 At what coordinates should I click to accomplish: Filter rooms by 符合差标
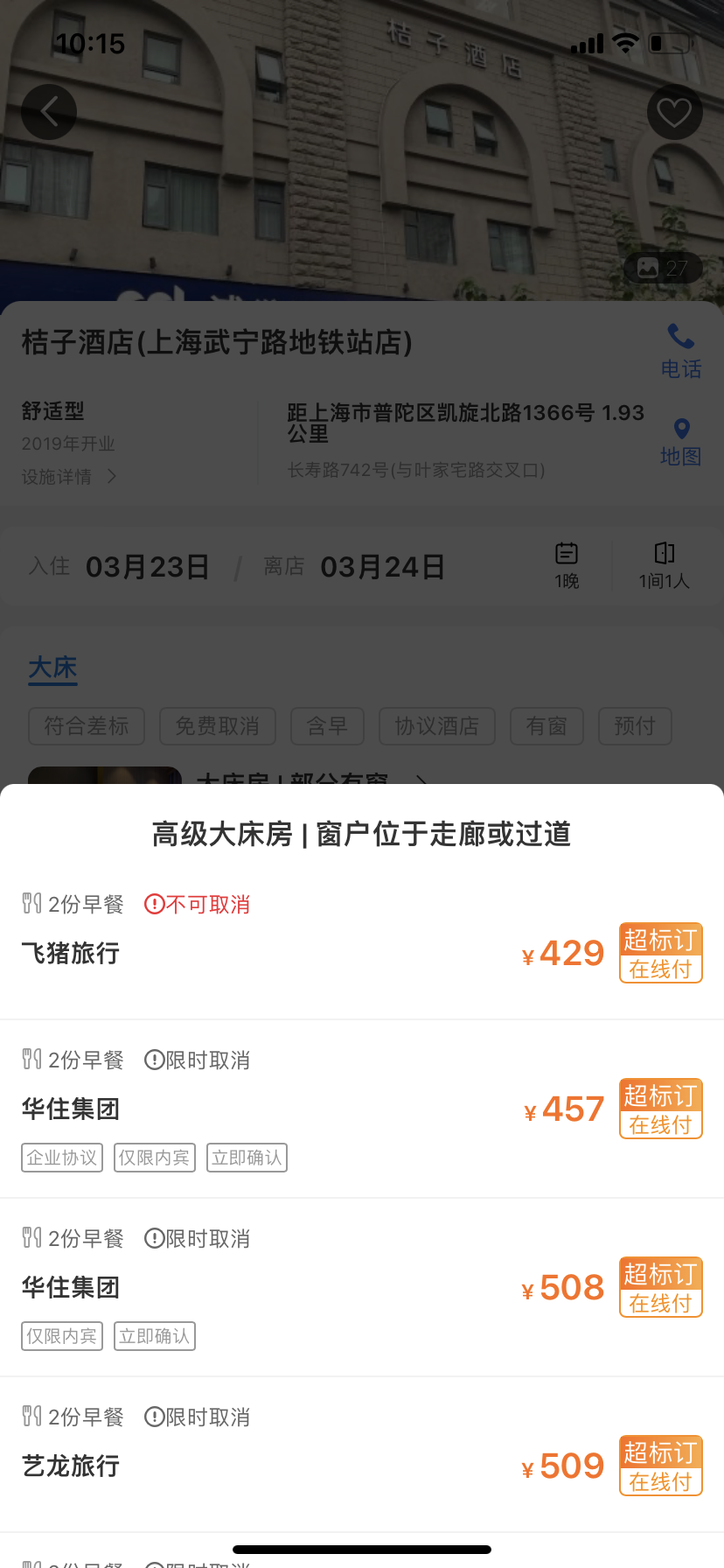86,726
